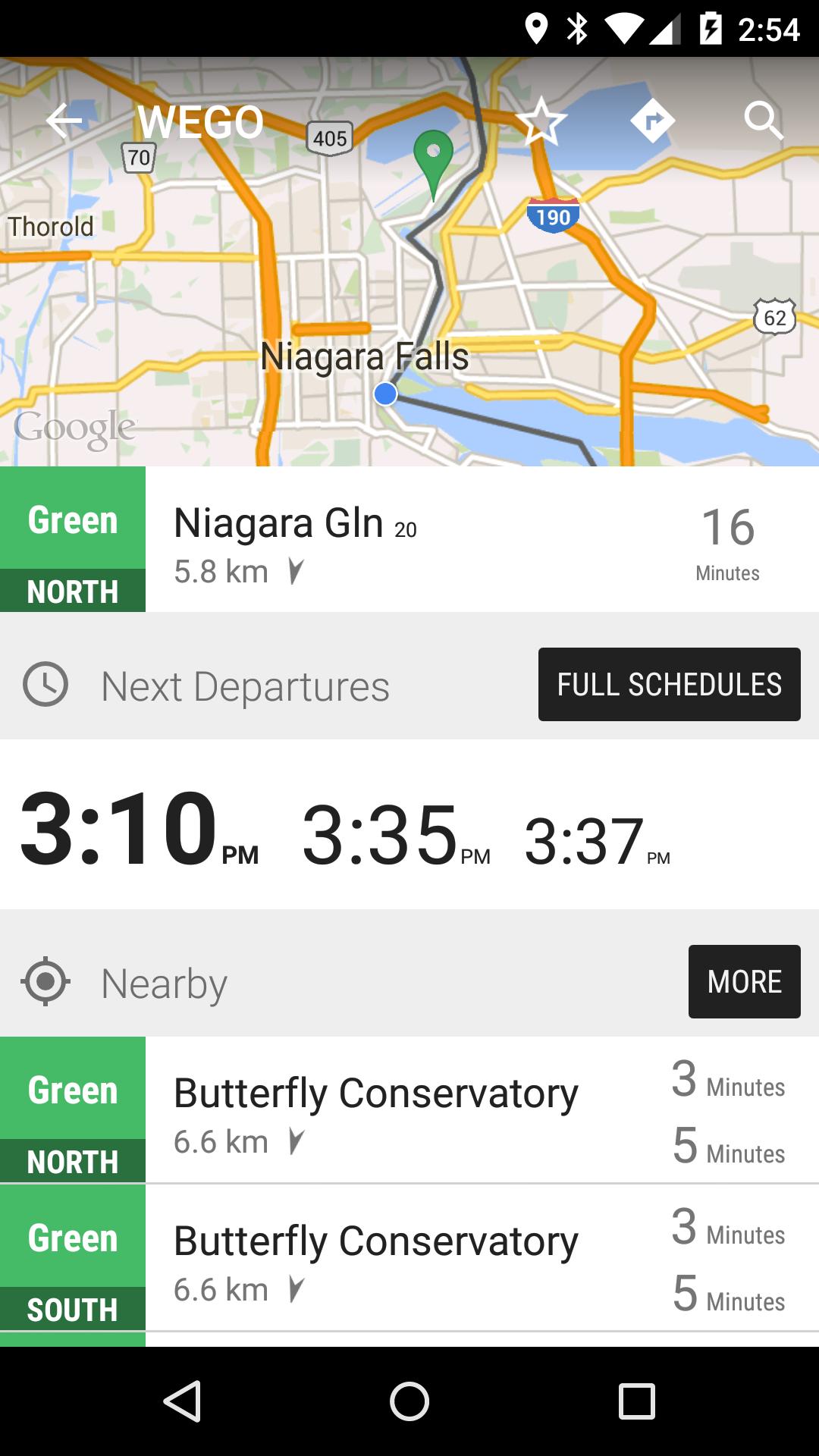Tap the location target icon beside Nearby
Screen dimensions: 819x1456
pyautogui.click(x=47, y=981)
